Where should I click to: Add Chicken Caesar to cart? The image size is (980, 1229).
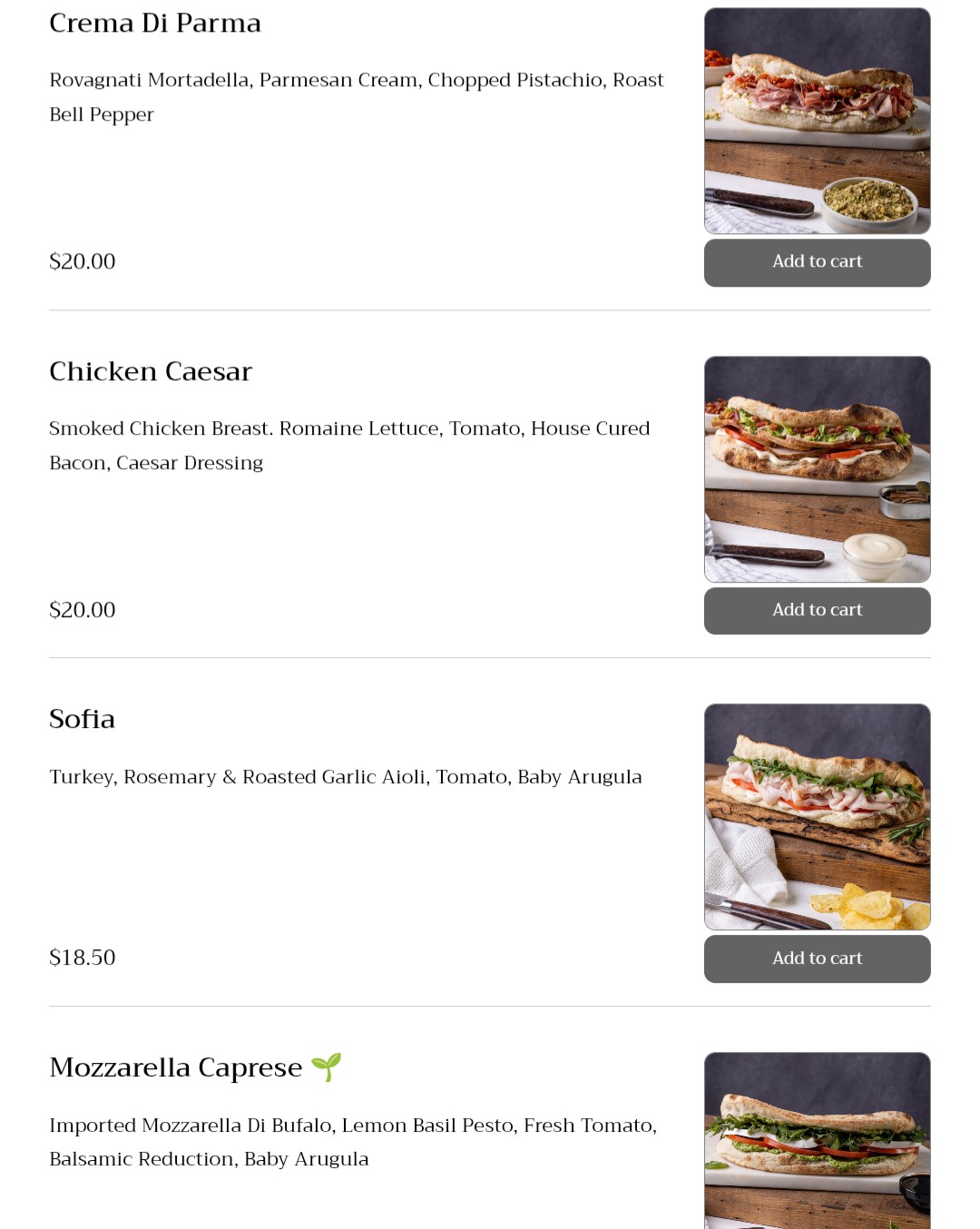click(x=817, y=610)
